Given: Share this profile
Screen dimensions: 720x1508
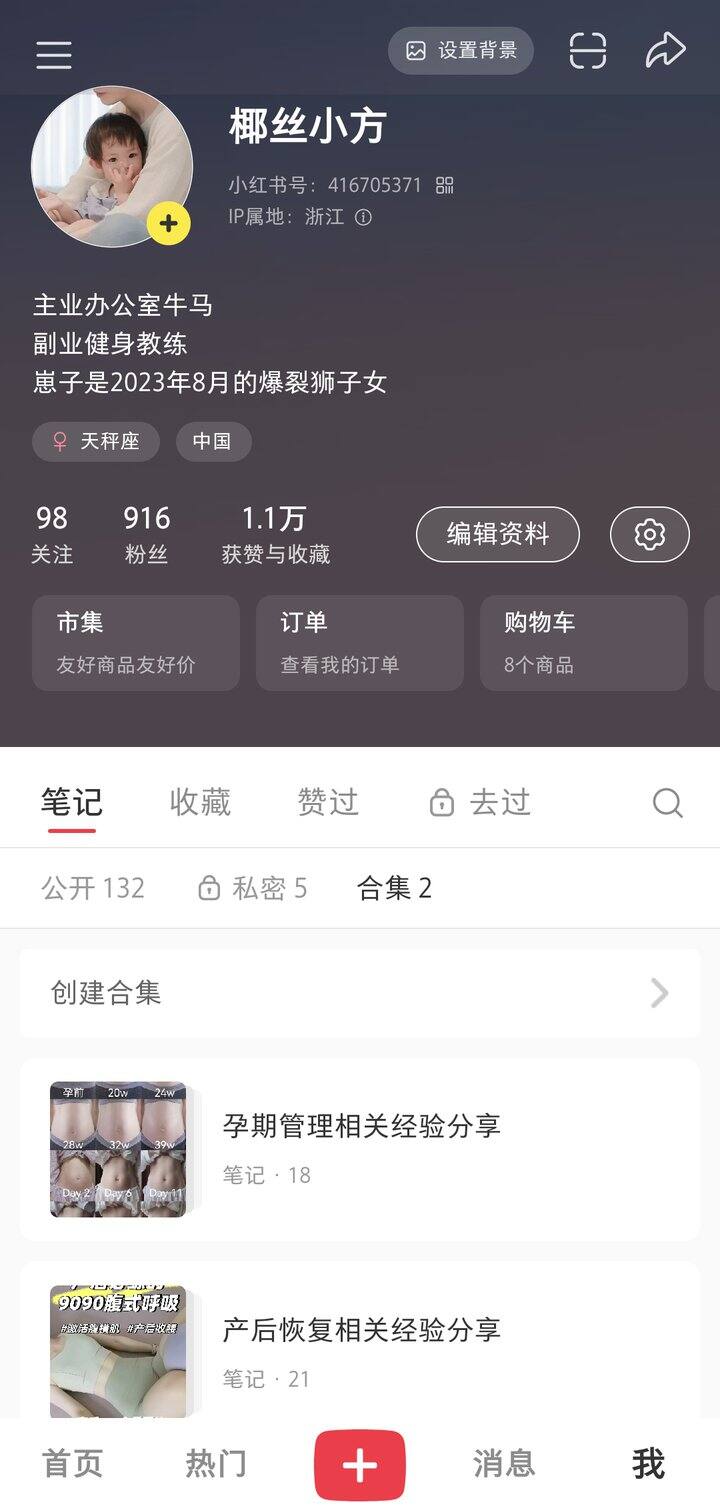Looking at the screenshot, I should tap(665, 50).
